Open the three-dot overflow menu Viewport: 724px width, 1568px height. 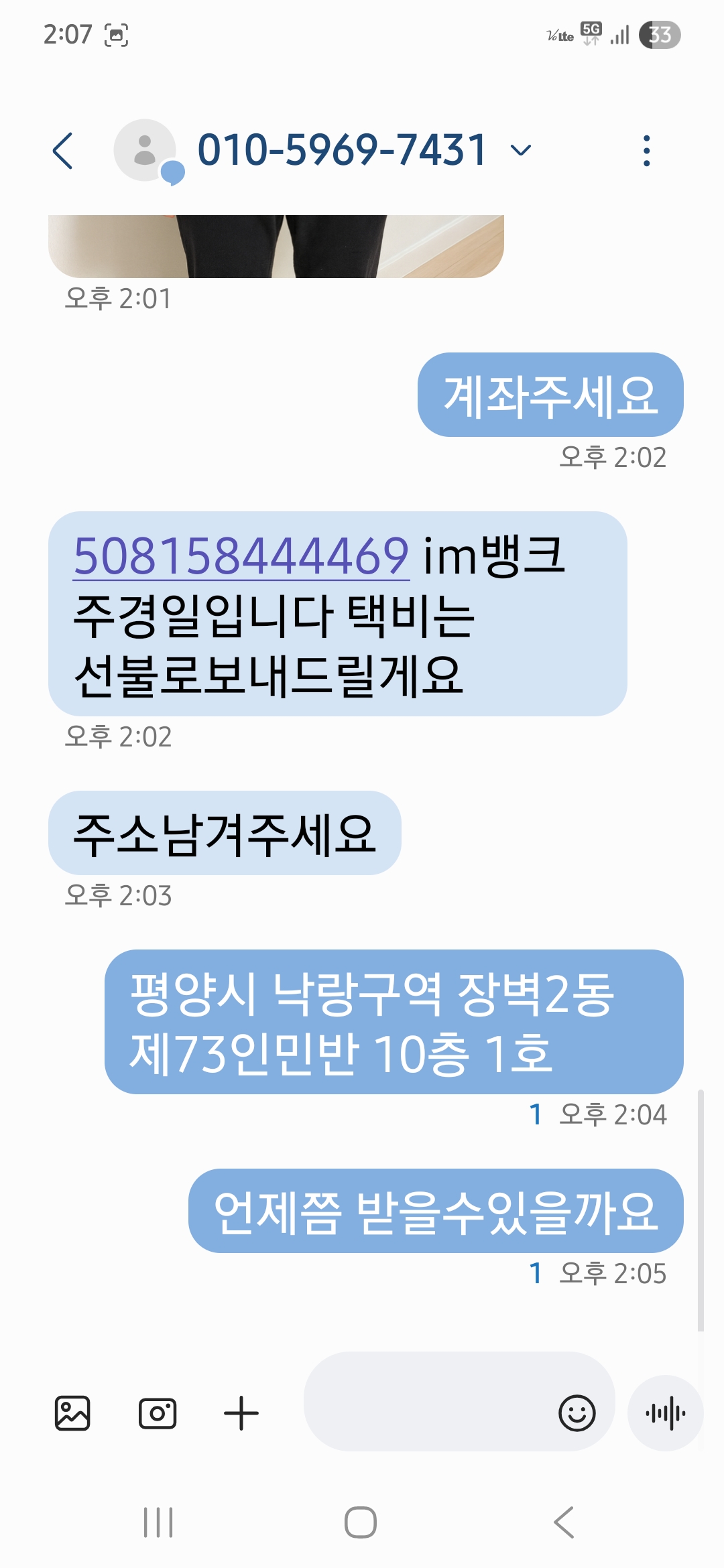pyautogui.click(x=646, y=151)
